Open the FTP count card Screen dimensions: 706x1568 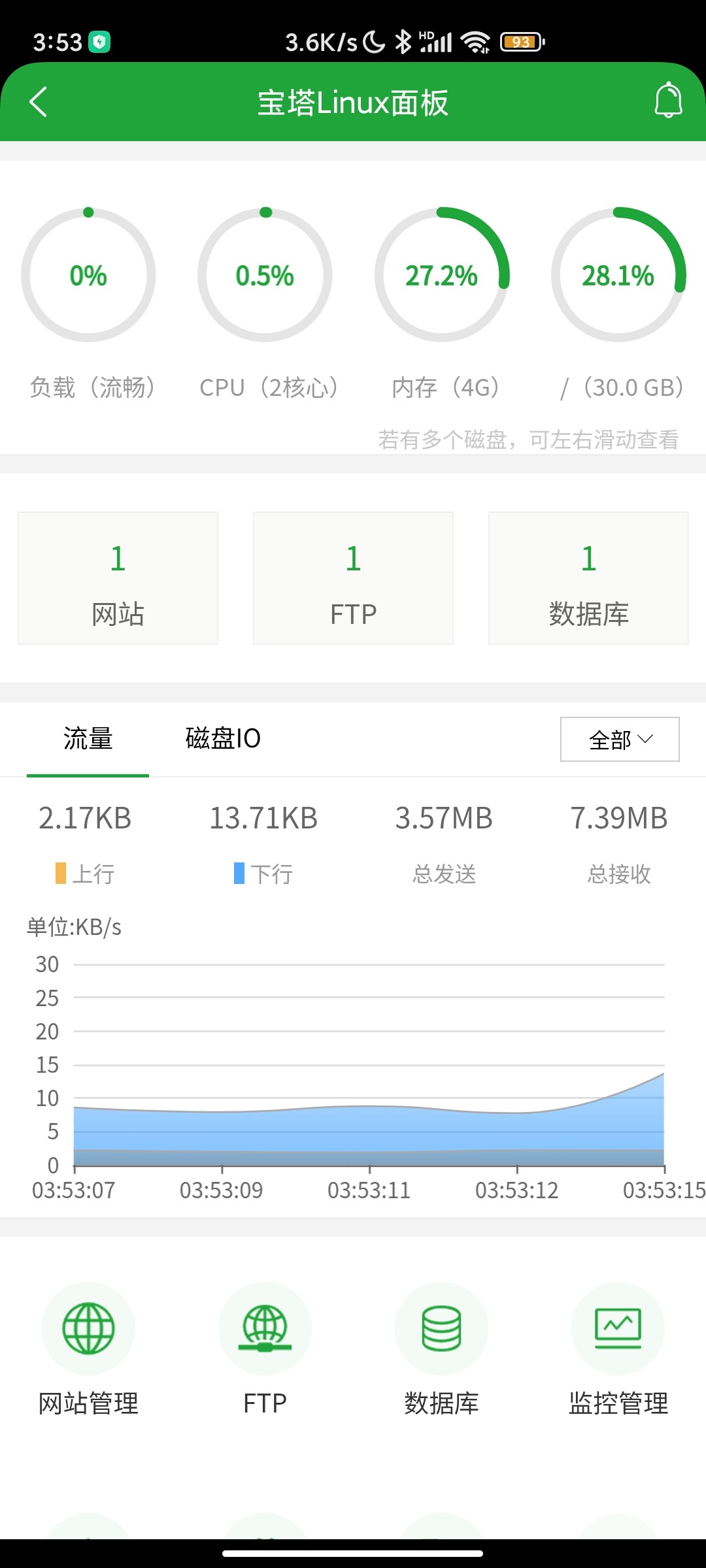pyautogui.click(x=353, y=578)
